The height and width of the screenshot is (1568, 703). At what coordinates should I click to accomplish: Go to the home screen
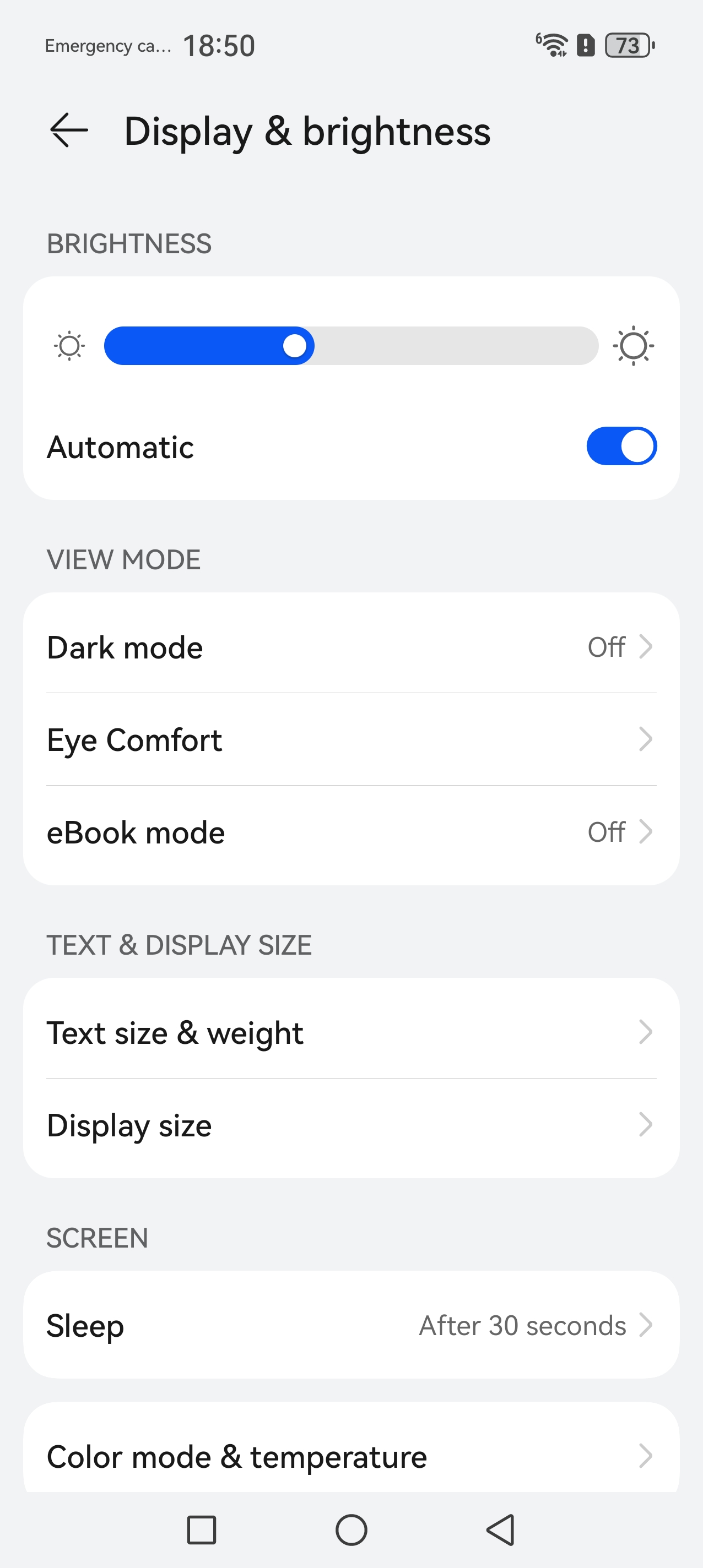(351, 1529)
